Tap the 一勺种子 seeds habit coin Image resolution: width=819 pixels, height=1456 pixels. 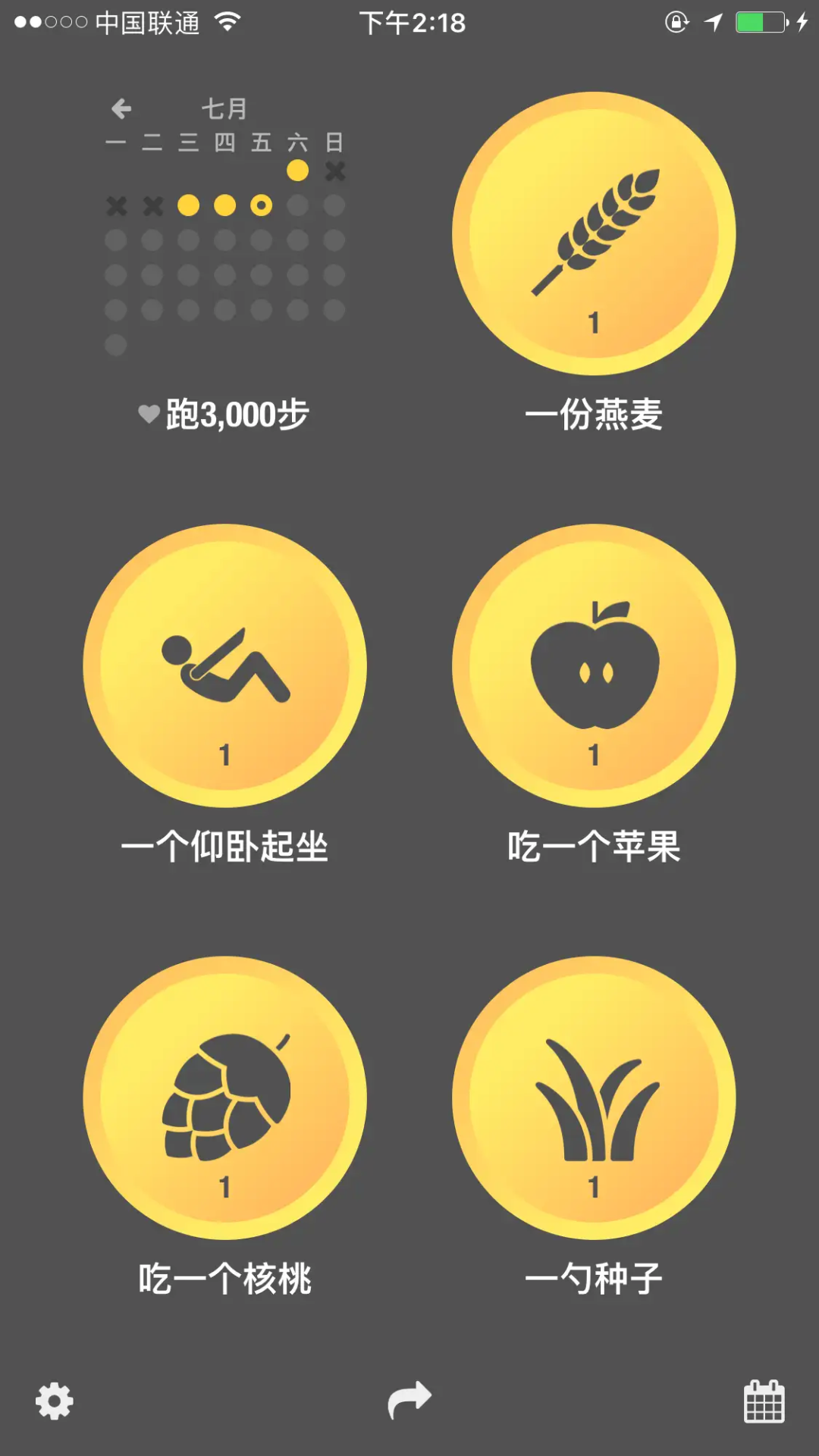(594, 1097)
